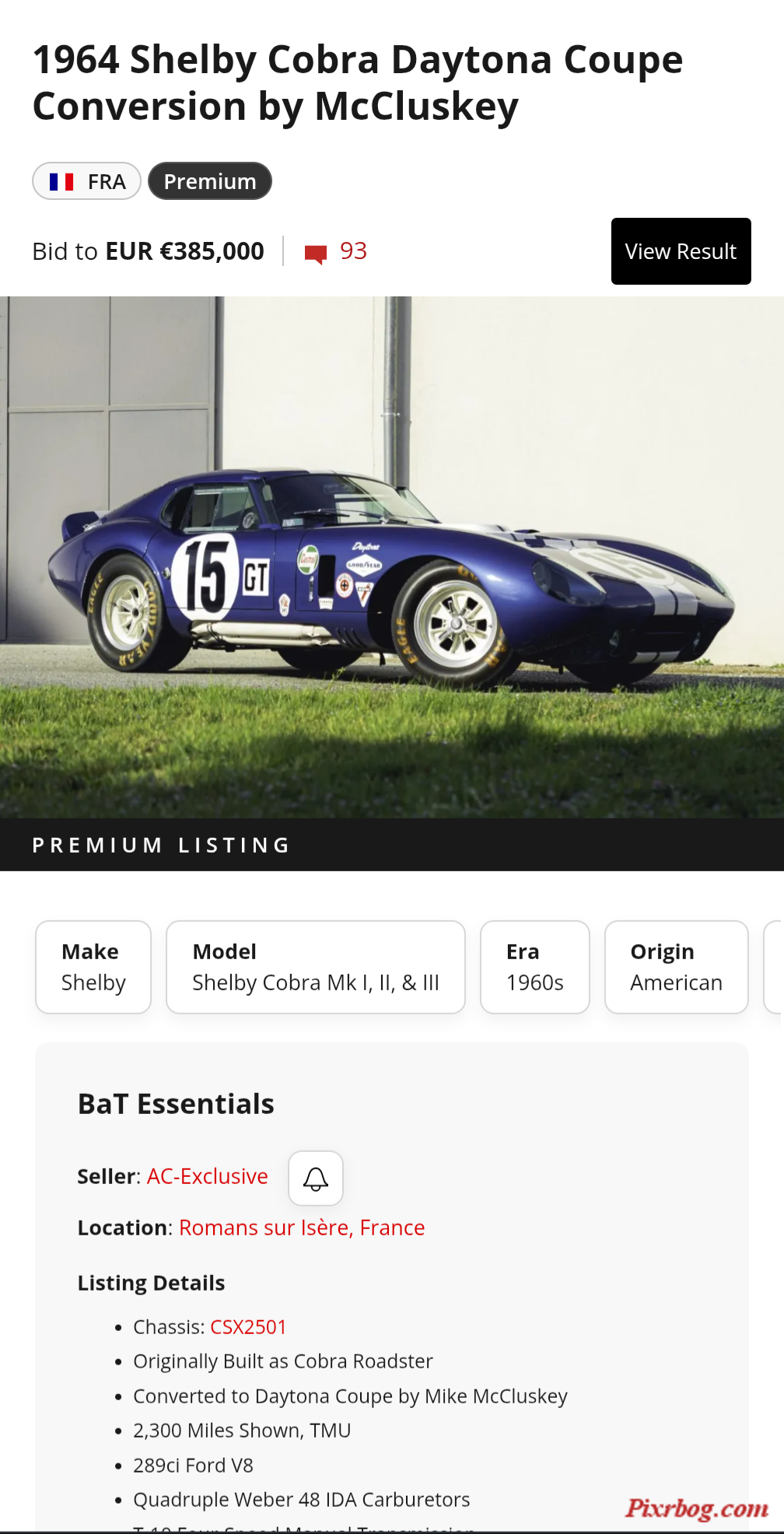This screenshot has width=784, height=1534.
Task: Open seller AC-Exclusive's profile
Action: [x=208, y=1176]
